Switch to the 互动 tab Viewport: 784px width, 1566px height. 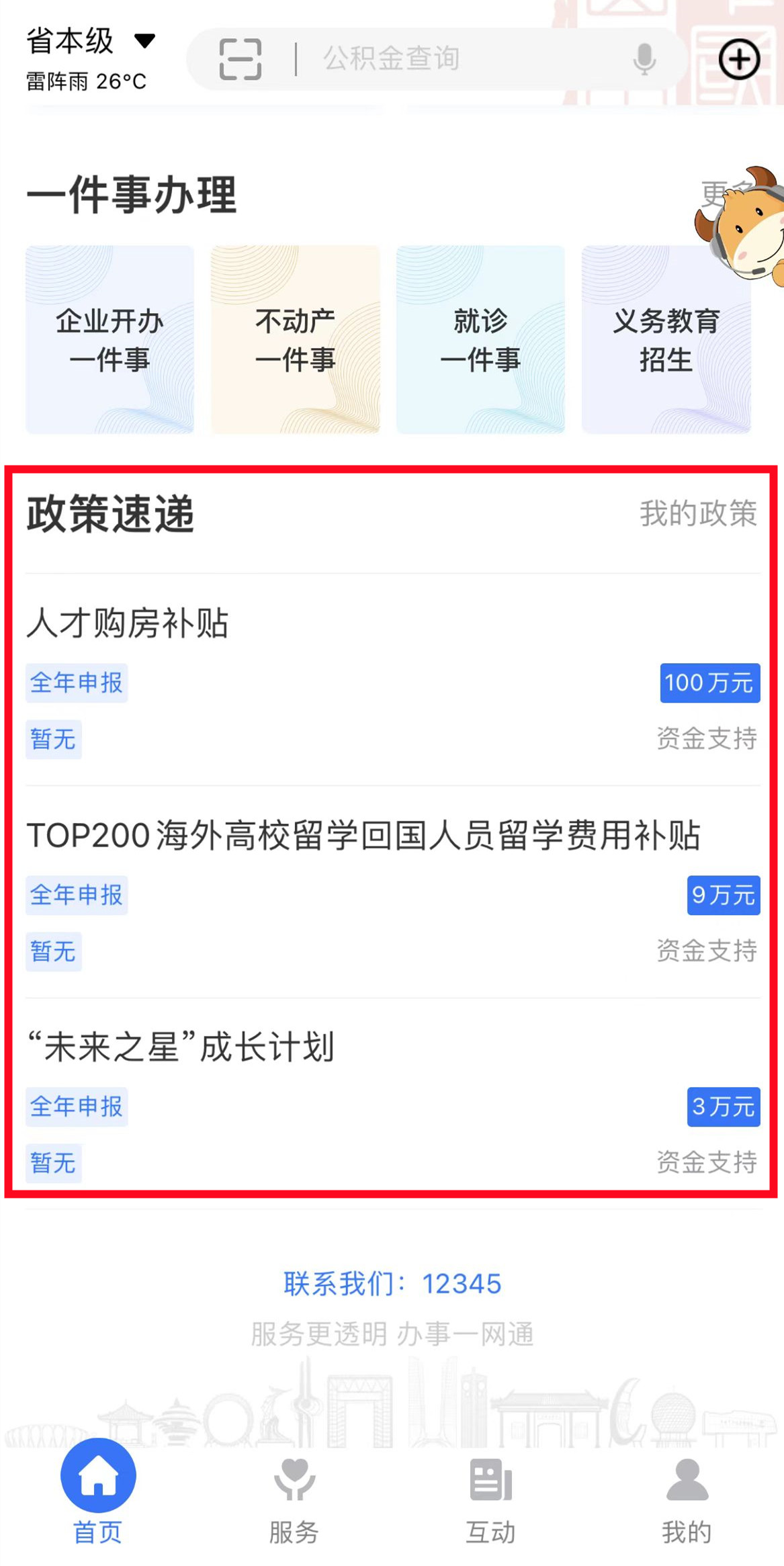(x=490, y=1499)
